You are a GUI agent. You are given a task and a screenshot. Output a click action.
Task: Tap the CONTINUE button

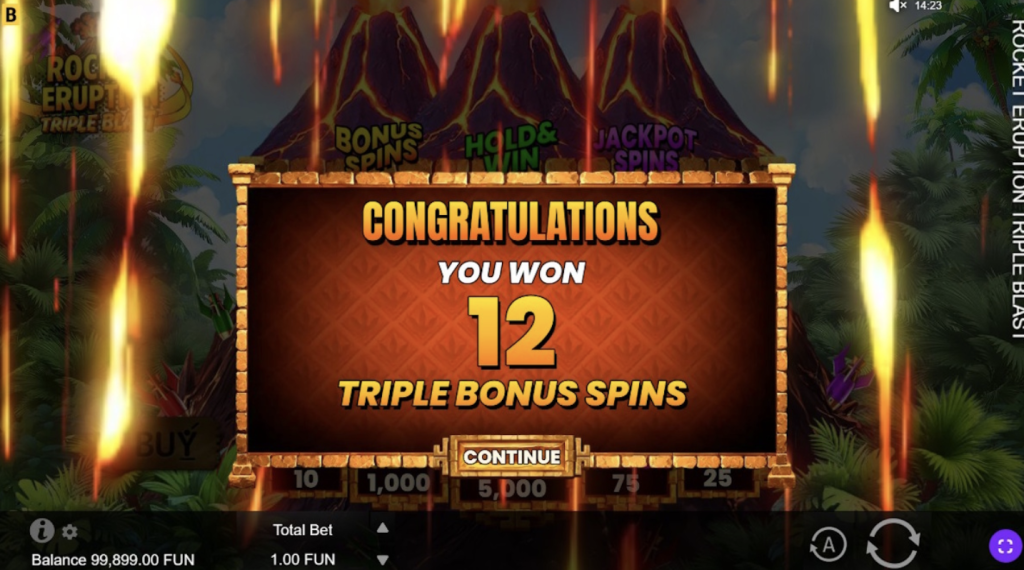tap(512, 457)
